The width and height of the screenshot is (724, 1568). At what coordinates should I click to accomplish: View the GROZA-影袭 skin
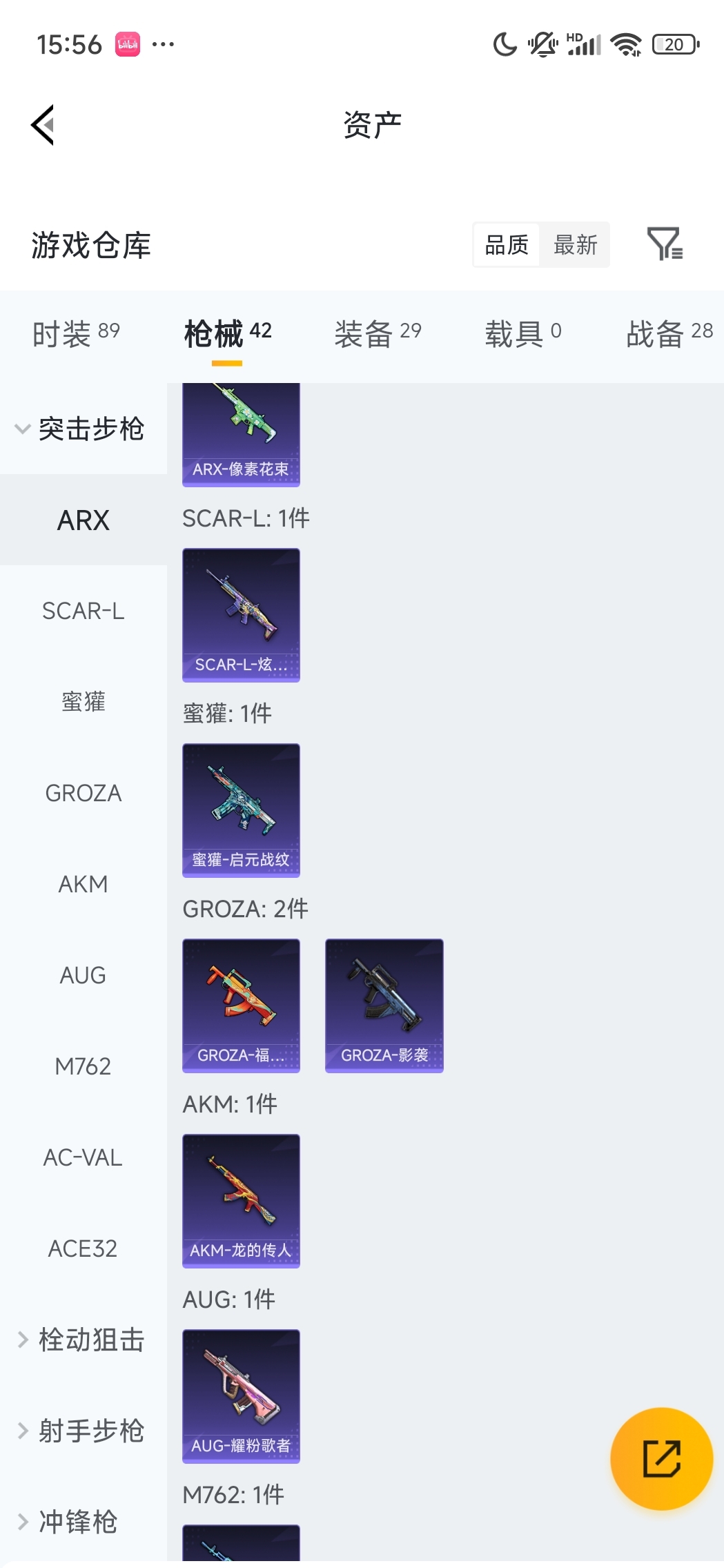(384, 1005)
